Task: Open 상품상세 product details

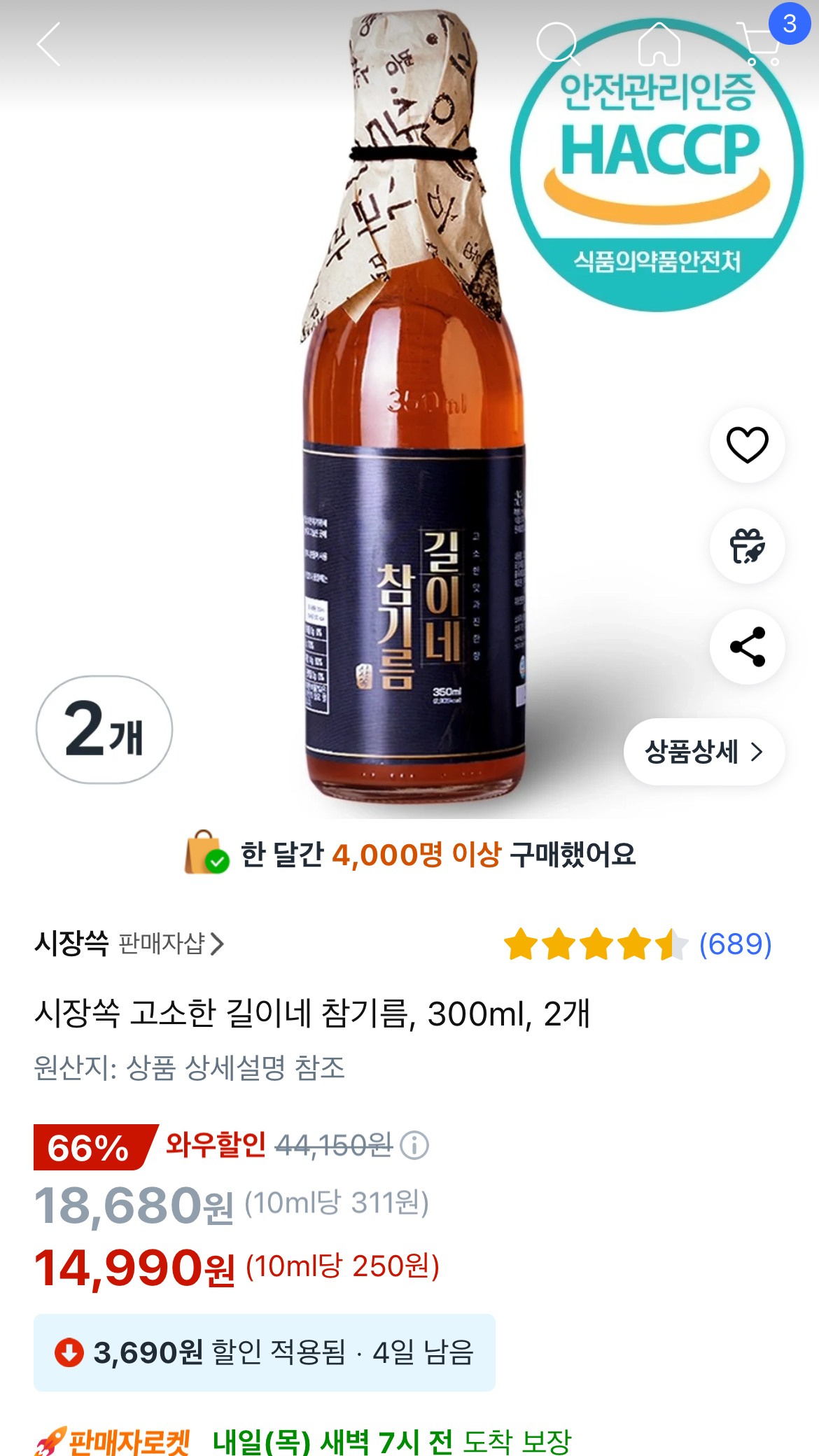Action: coord(703,752)
